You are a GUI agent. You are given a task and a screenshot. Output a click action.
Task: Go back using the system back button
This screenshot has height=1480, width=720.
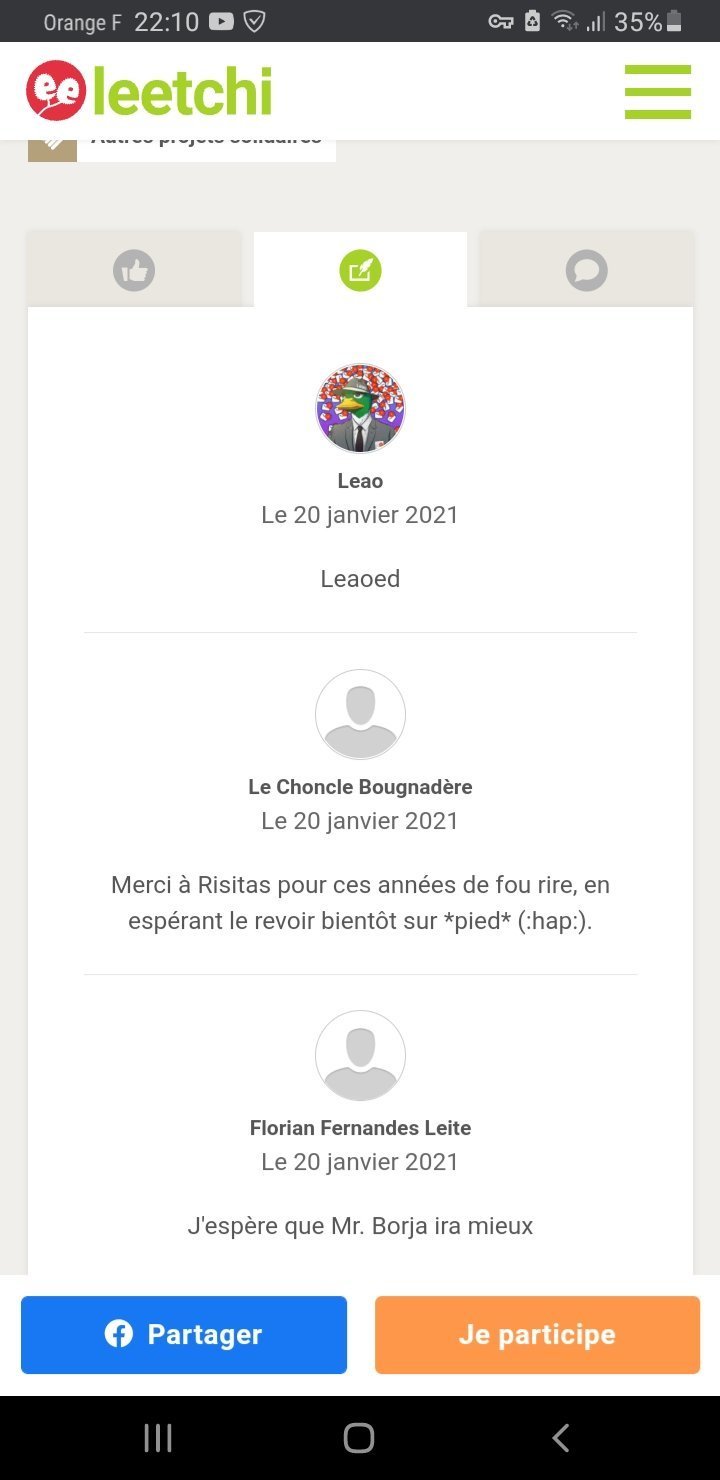coord(561,1438)
